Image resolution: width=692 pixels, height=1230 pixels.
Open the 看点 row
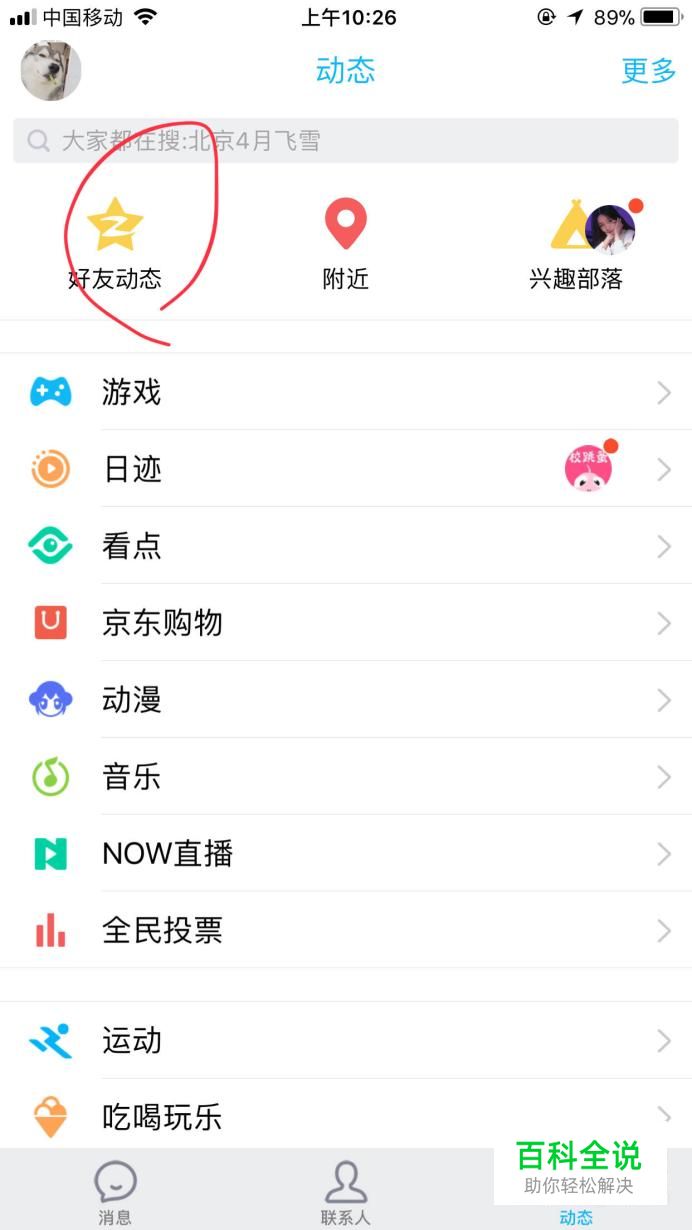345,546
